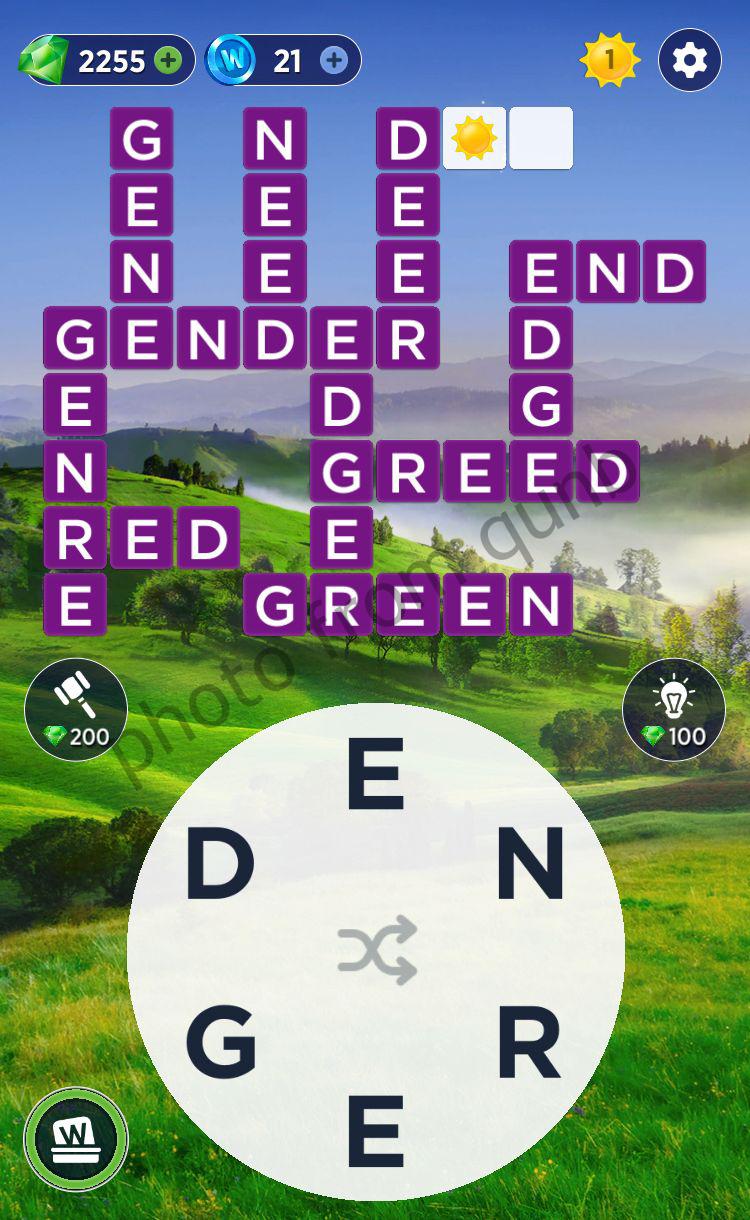Add more green gems via plus

pos(169,61)
